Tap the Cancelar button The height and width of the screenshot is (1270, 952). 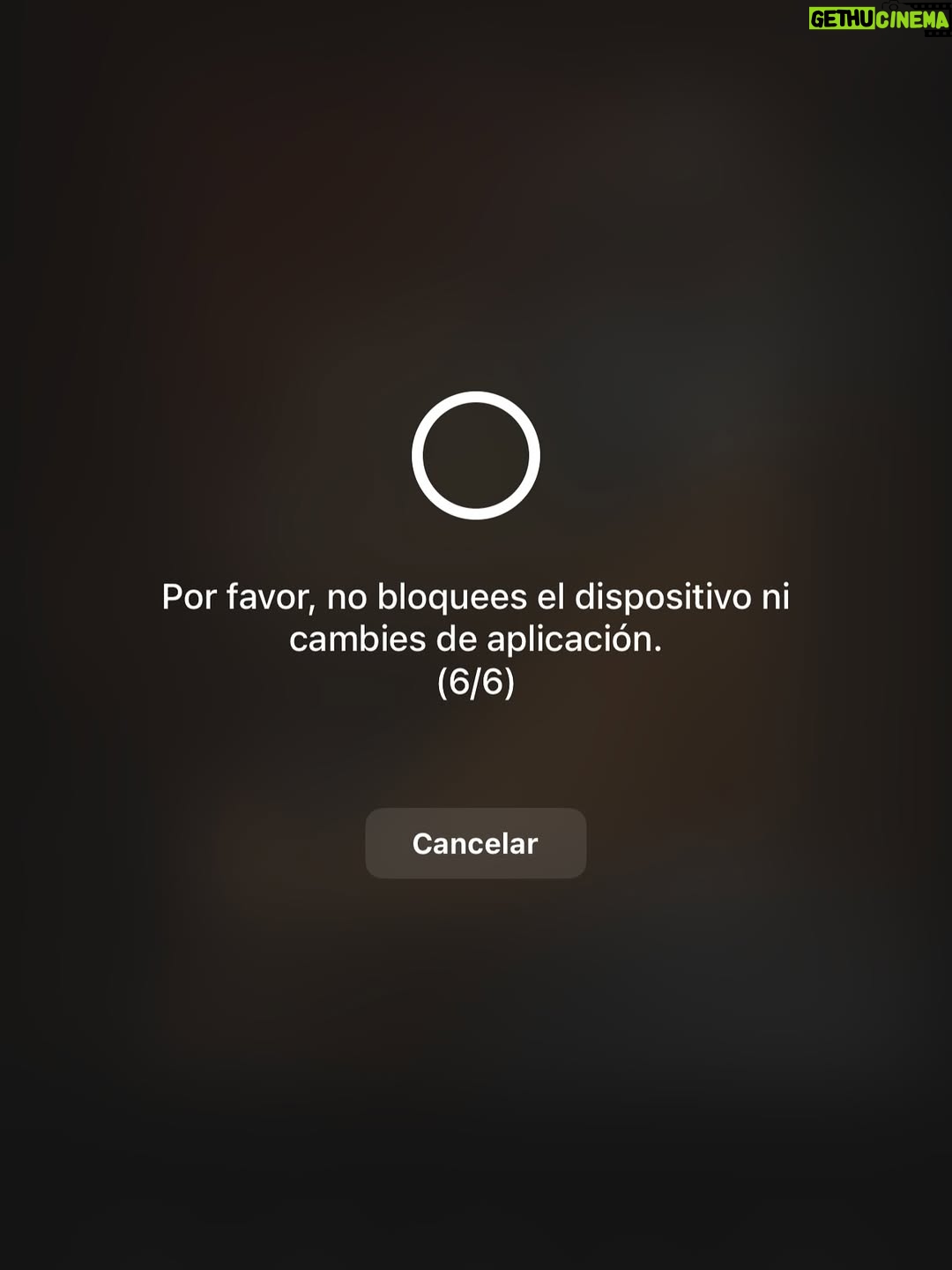click(476, 843)
